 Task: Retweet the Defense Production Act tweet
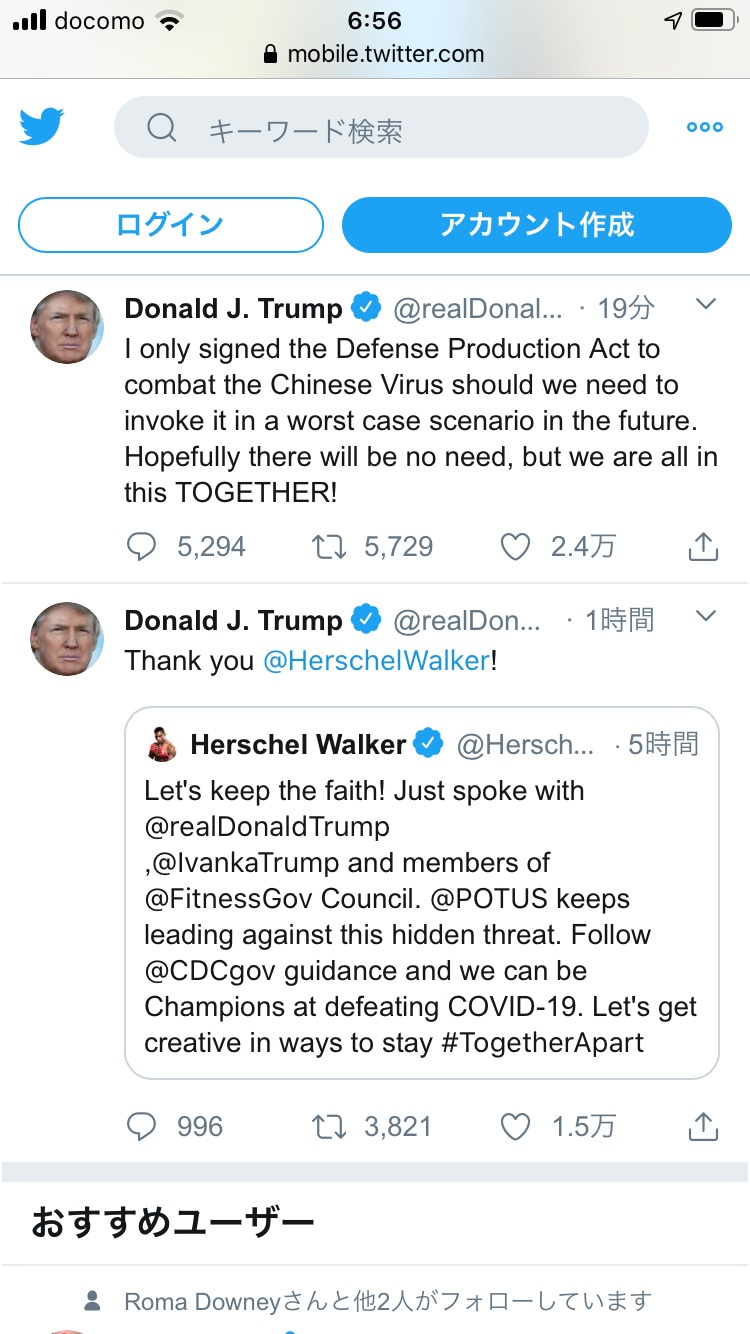(329, 546)
